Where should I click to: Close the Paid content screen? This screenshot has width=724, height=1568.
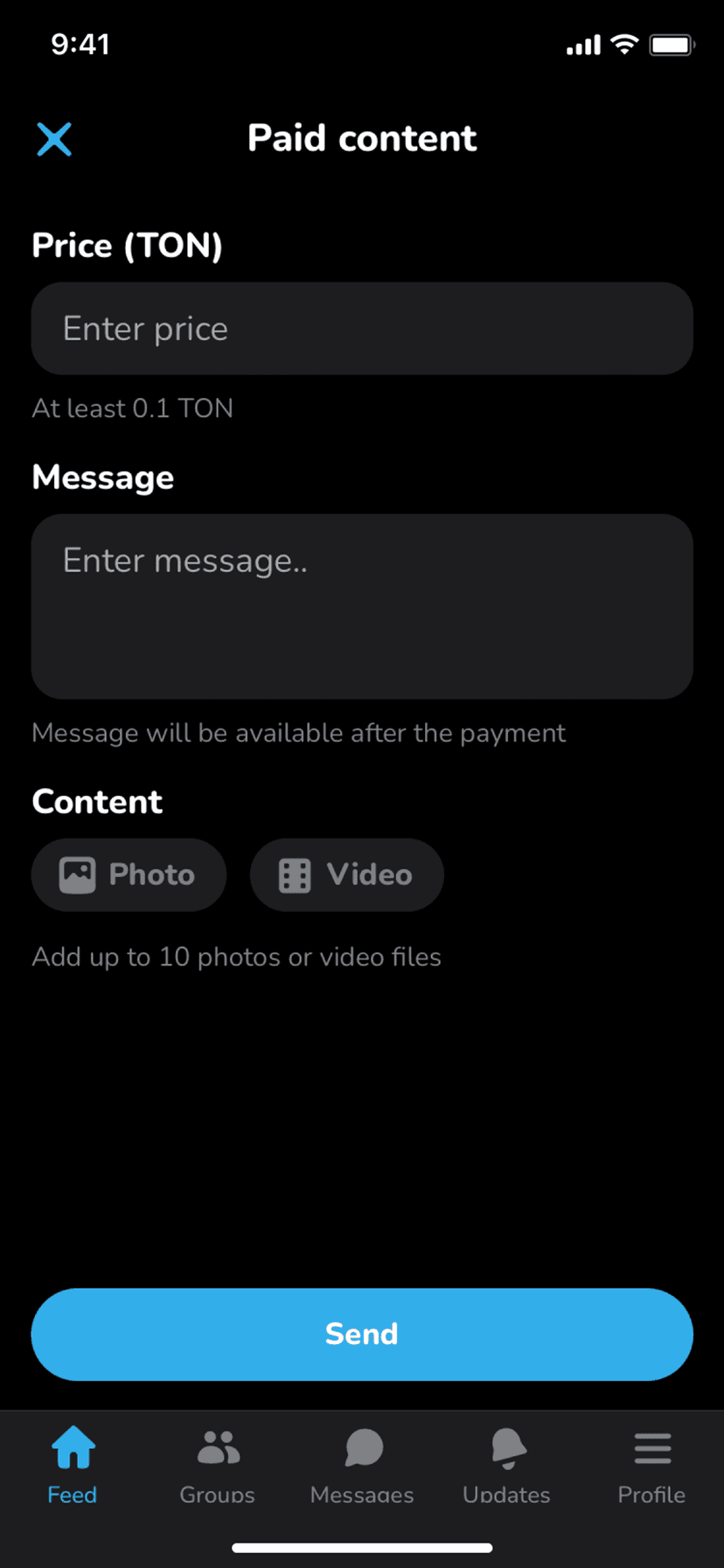point(54,139)
